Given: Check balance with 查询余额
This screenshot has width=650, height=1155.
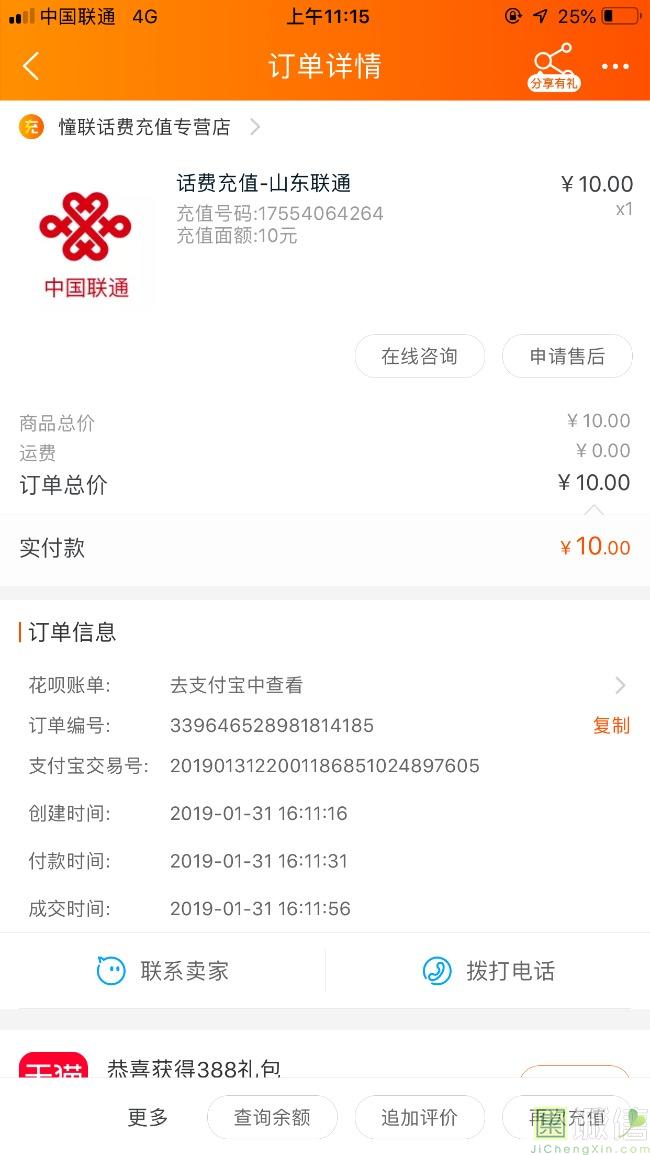Looking at the screenshot, I should pyautogui.click(x=272, y=1117).
